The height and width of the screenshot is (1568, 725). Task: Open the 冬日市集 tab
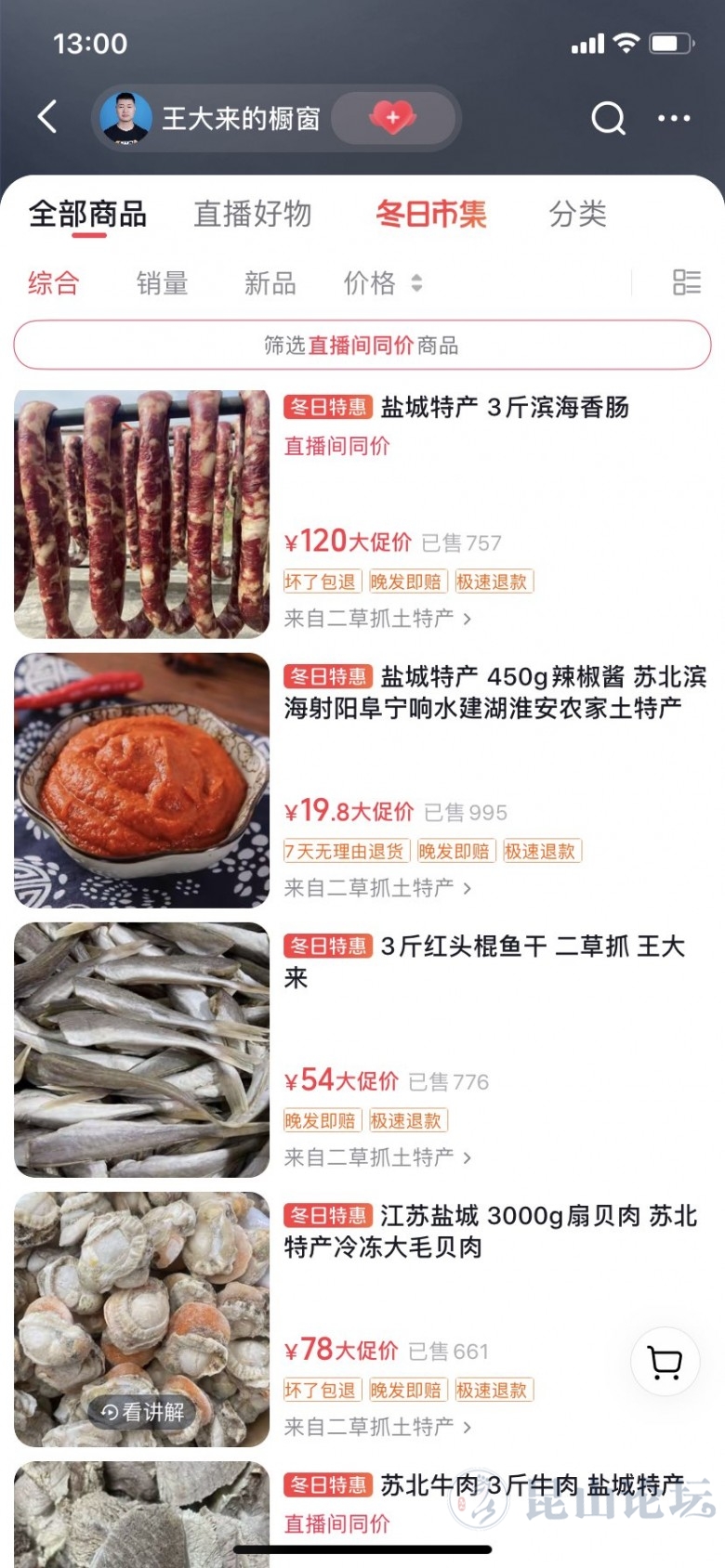431,215
